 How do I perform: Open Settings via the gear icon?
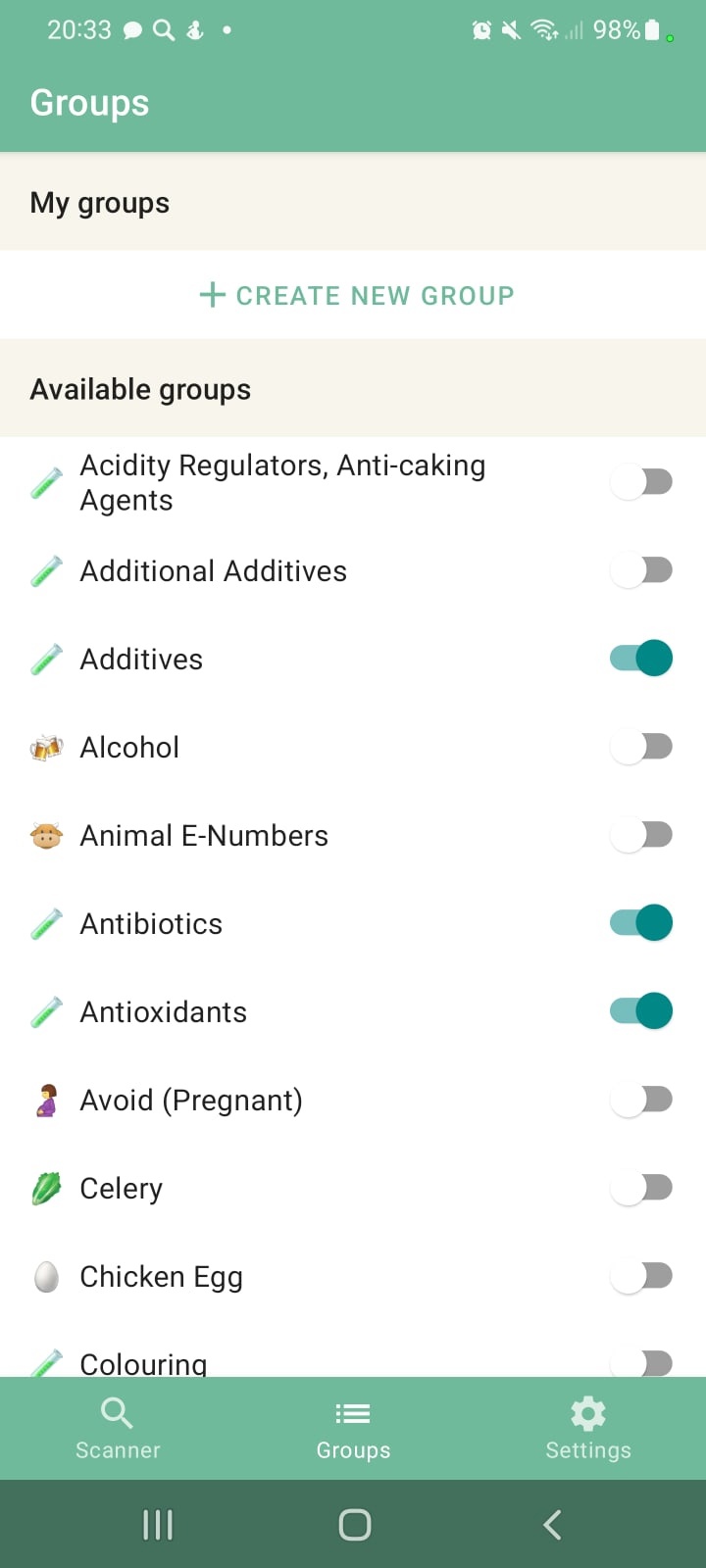pos(587,1413)
